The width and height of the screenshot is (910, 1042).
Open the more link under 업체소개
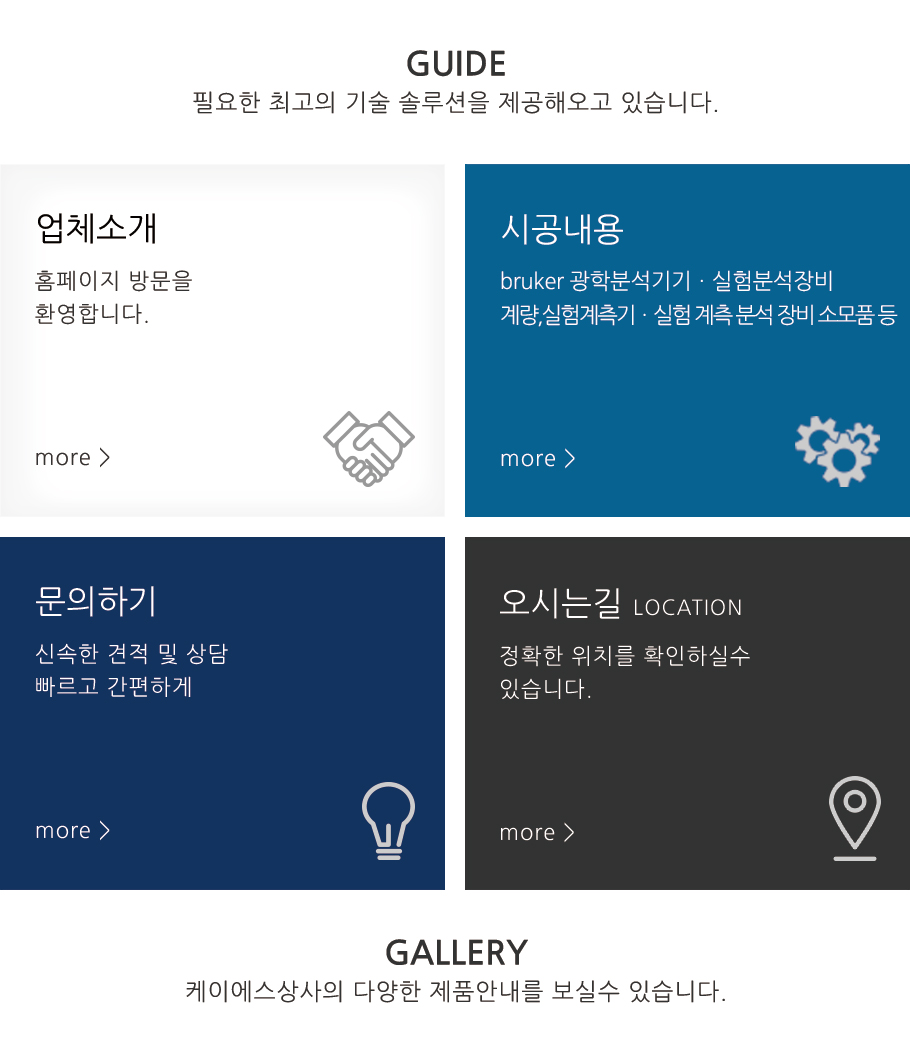pos(72,458)
